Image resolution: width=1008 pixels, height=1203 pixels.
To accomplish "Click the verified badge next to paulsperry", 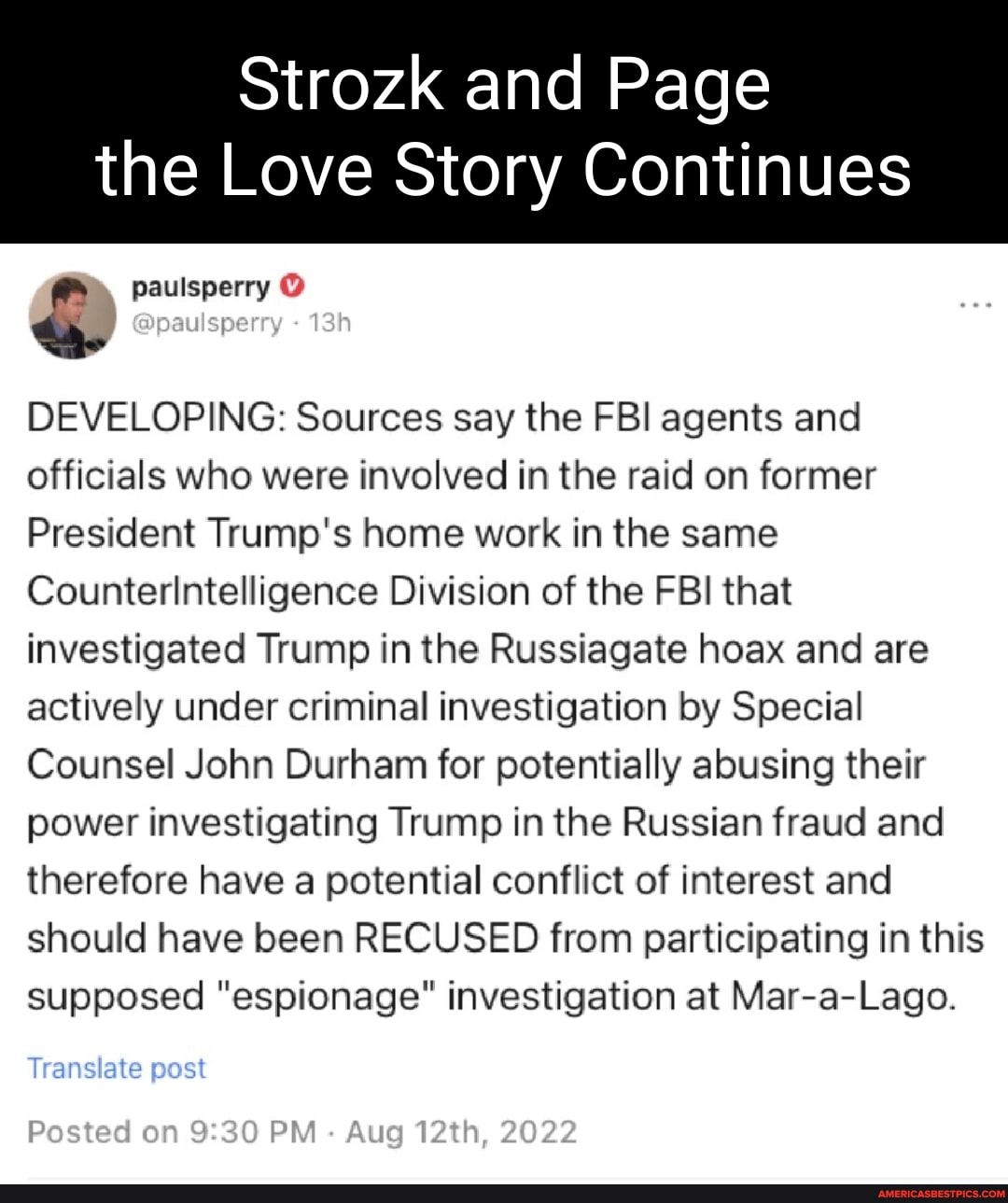I will (290, 285).
